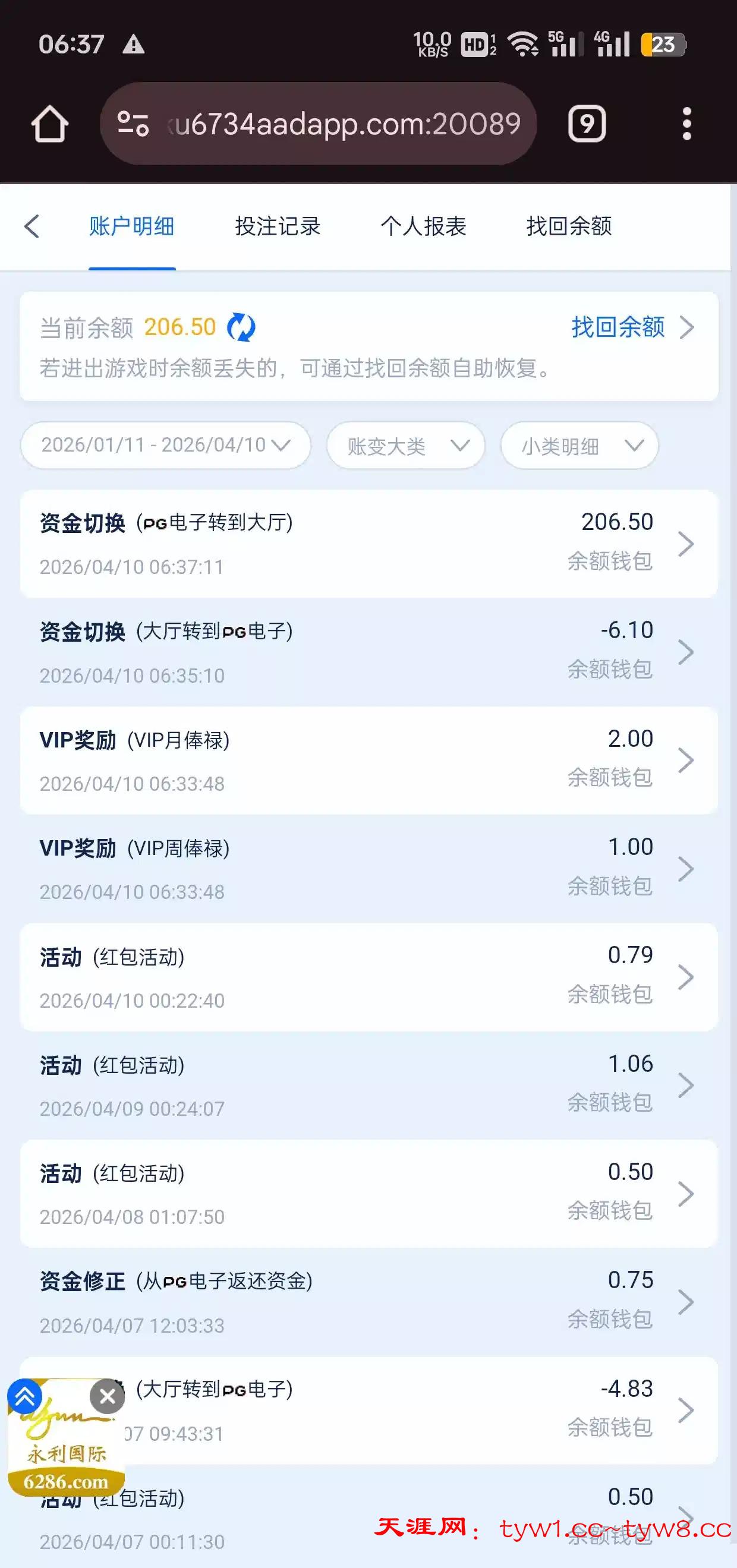
Task: Switch to the 个人报表 tab
Action: tap(423, 226)
